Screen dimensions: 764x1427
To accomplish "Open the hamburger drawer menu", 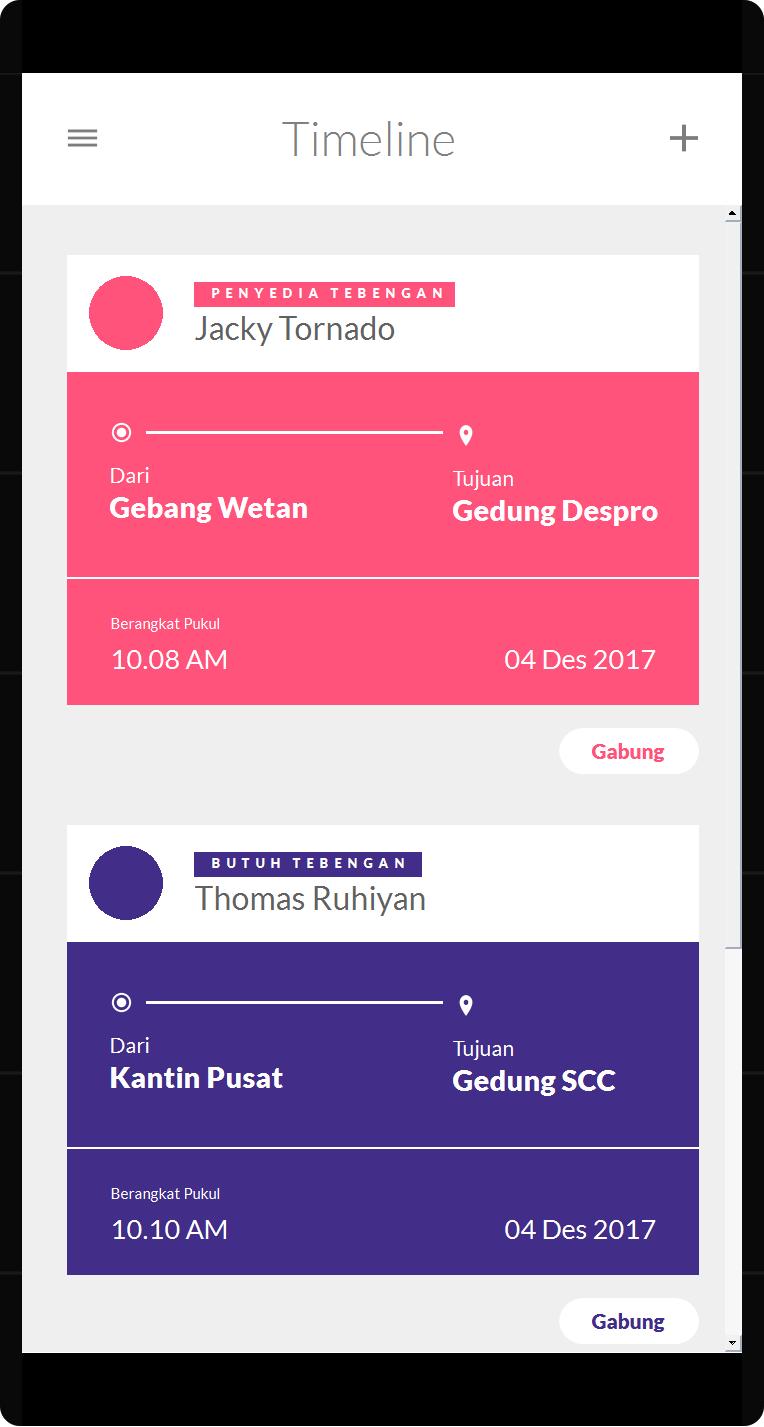I will 82,139.
